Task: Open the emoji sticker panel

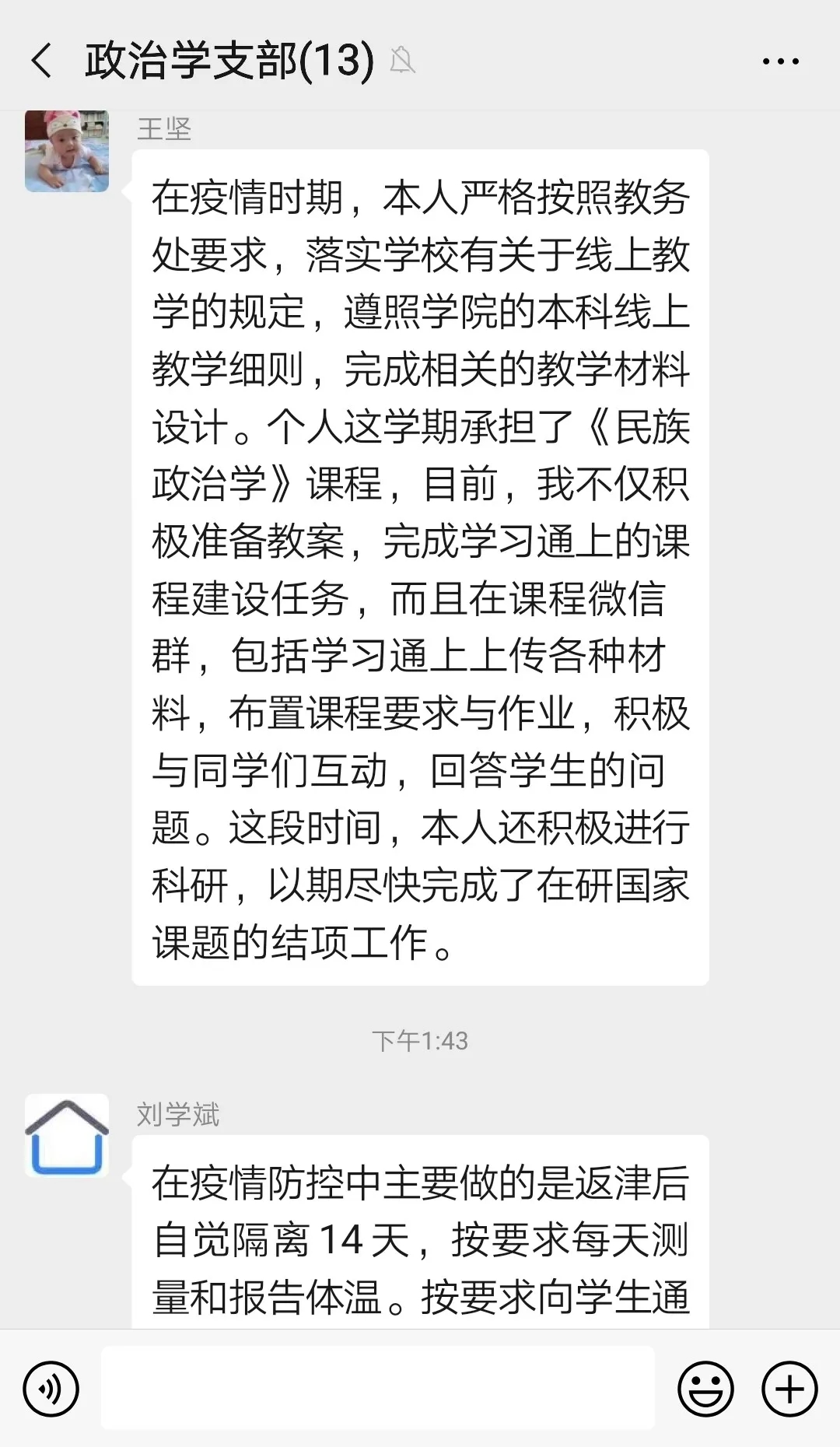Action: click(x=706, y=1389)
